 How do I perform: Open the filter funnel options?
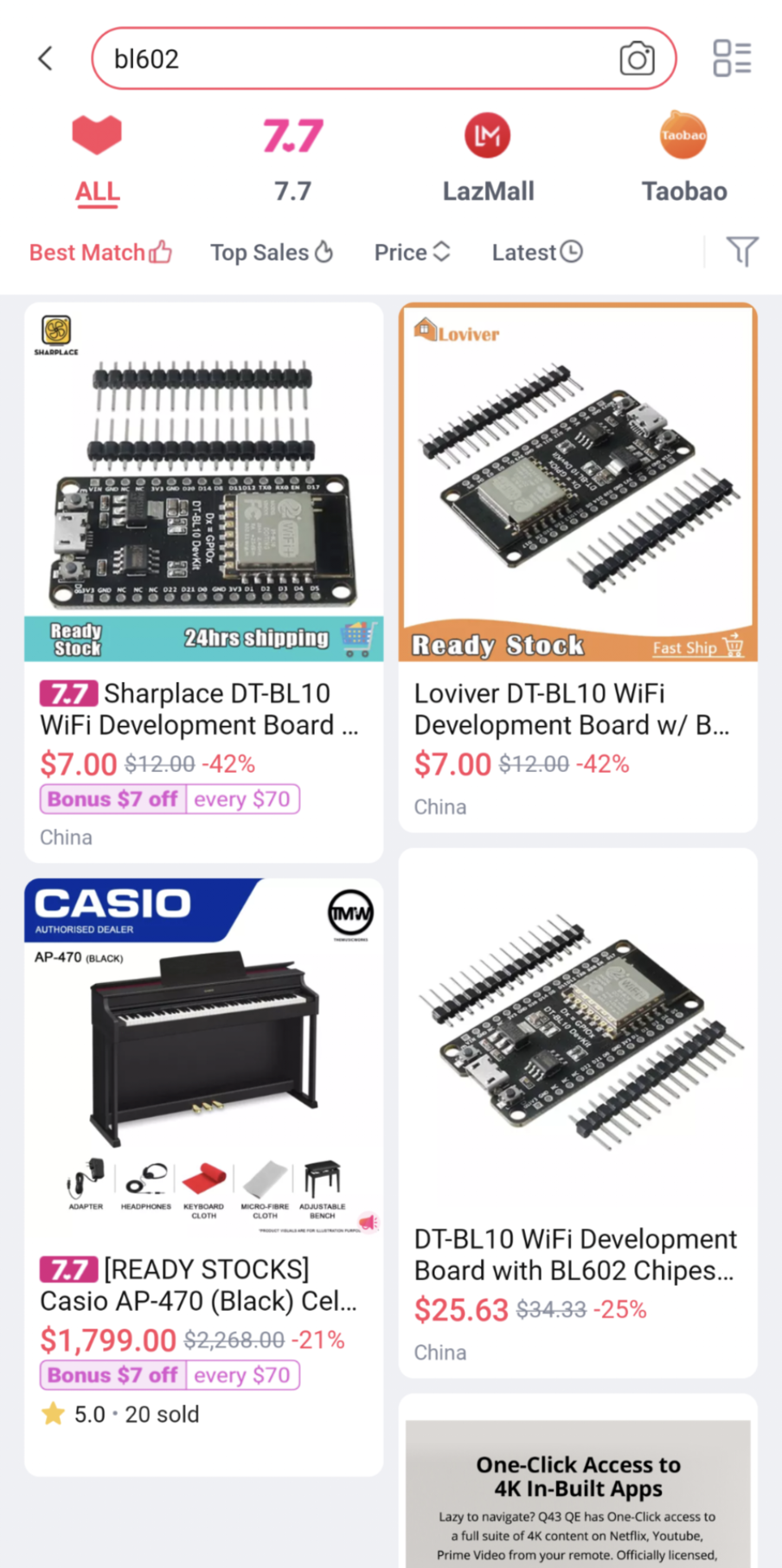coord(742,252)
